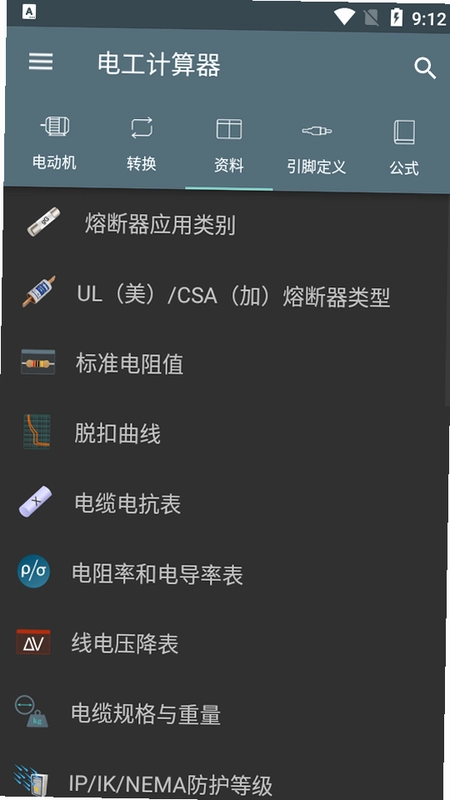The height and width of the screenshot is (800, 450).
Task: Open 熔断器应用类别
Action: pos(224,223)
